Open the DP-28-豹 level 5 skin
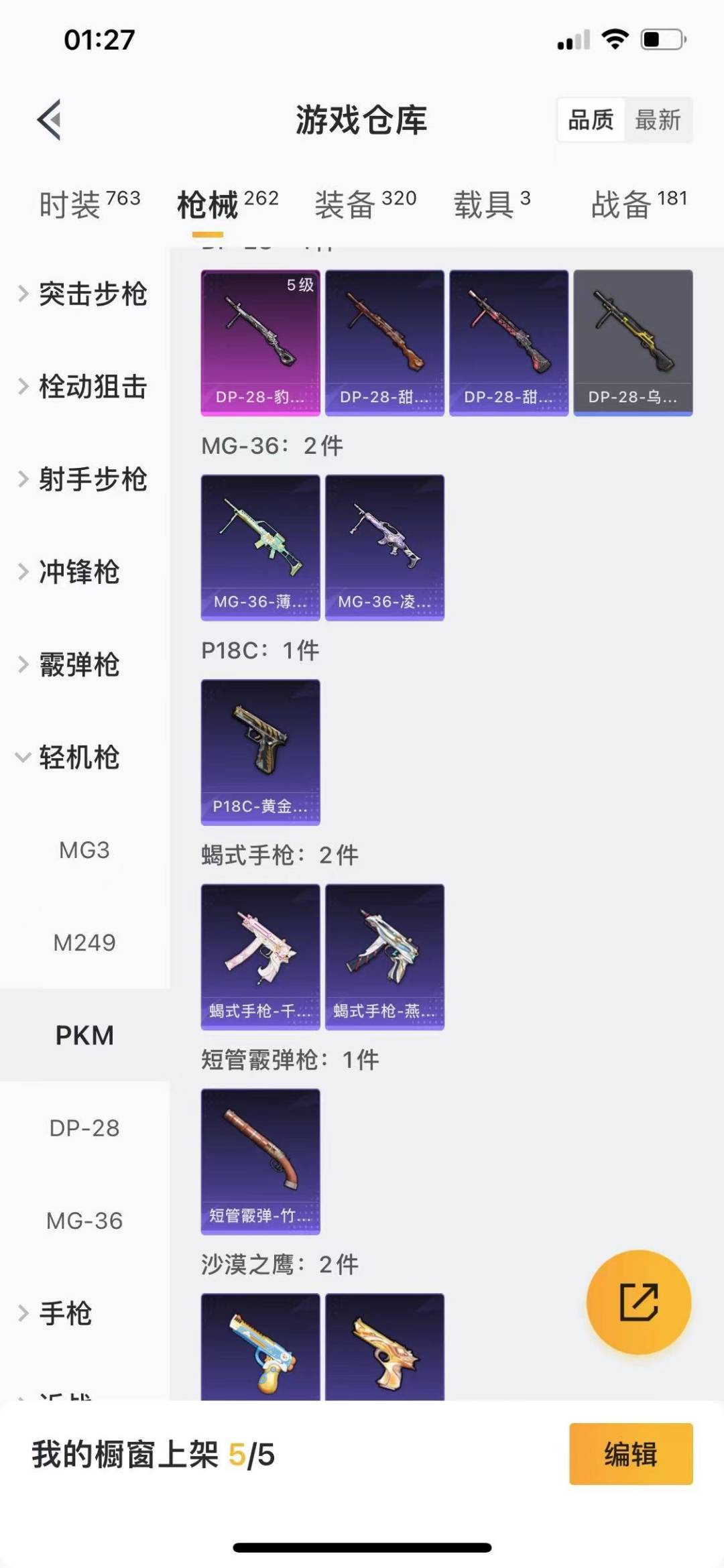The width and height of the screenshot is (724, 1568). (260, 343)
